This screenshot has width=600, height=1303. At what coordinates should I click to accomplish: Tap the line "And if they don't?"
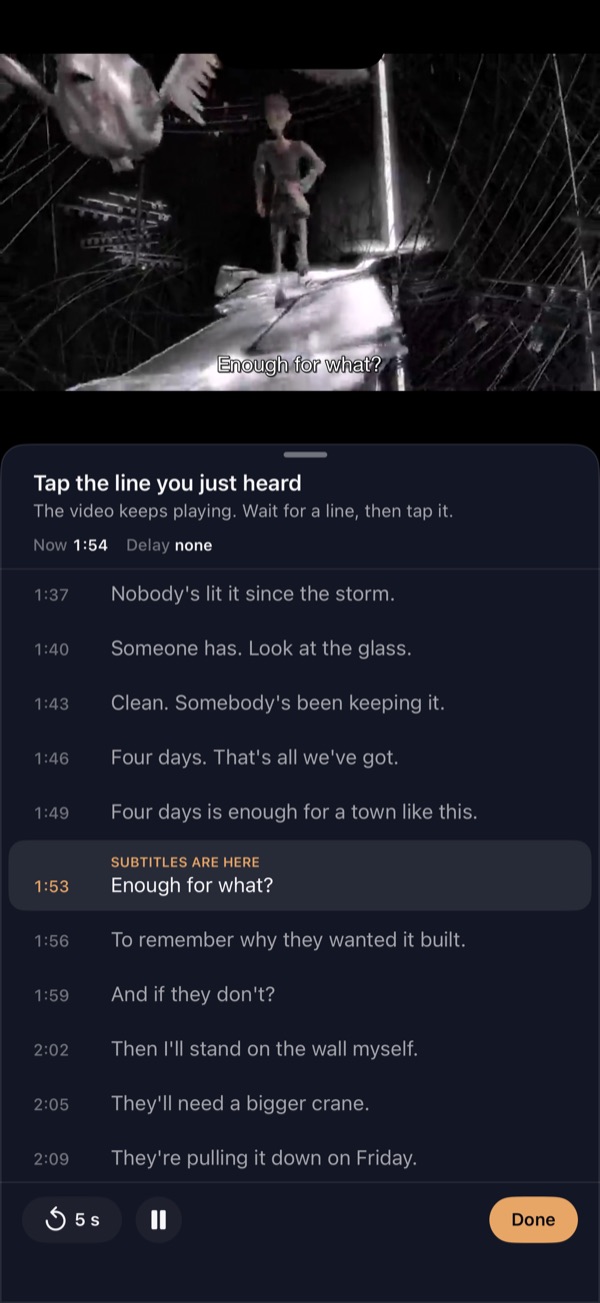click(300, 995)
